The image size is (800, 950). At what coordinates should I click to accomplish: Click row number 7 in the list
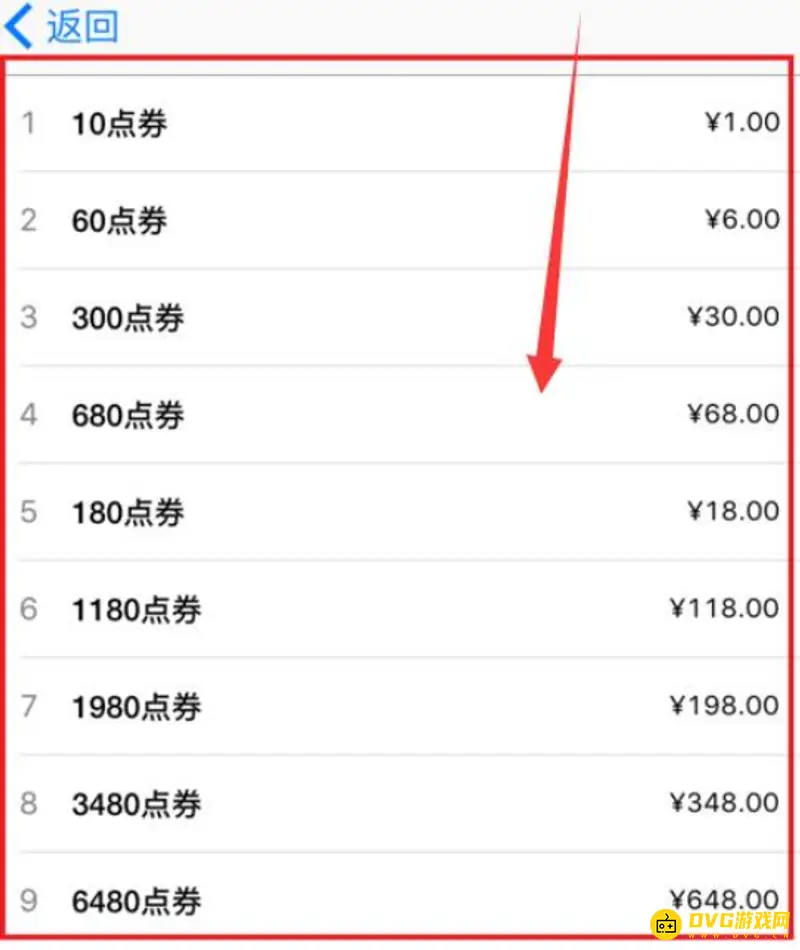pos(27,707)
